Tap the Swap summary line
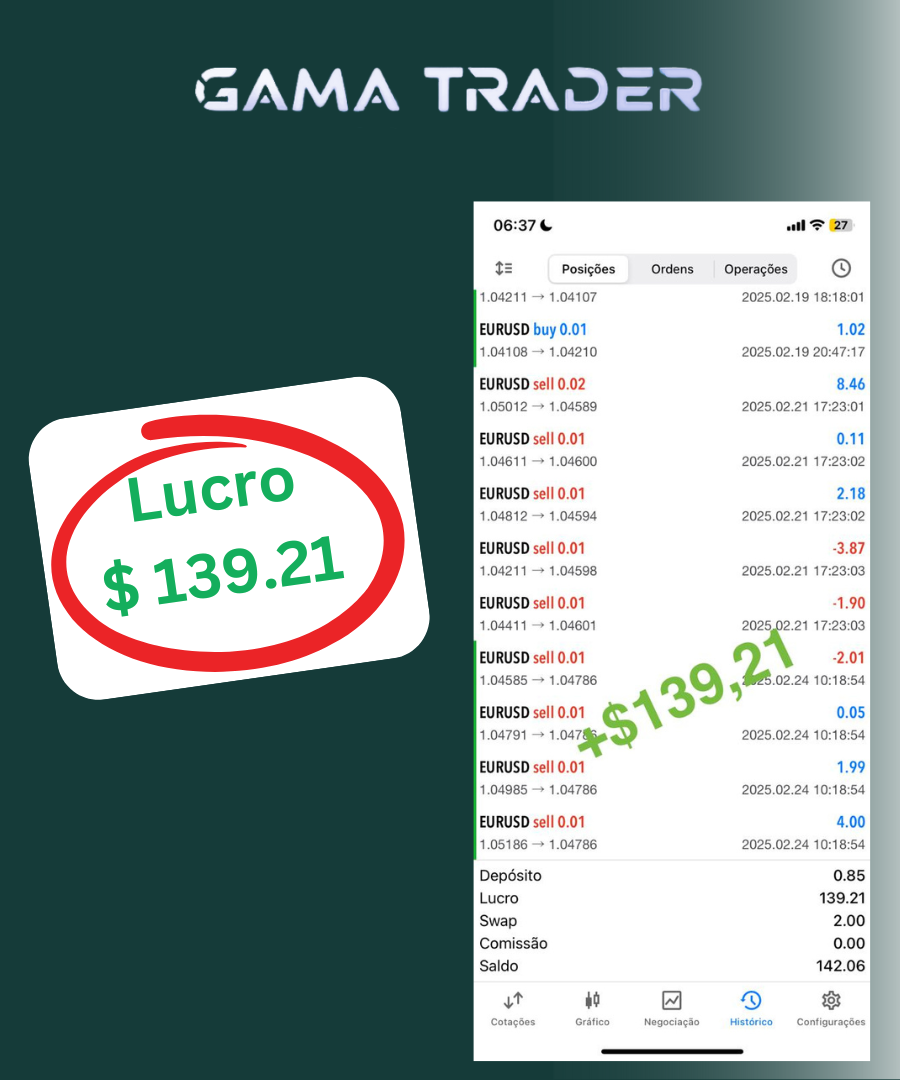 coord(671,920)
